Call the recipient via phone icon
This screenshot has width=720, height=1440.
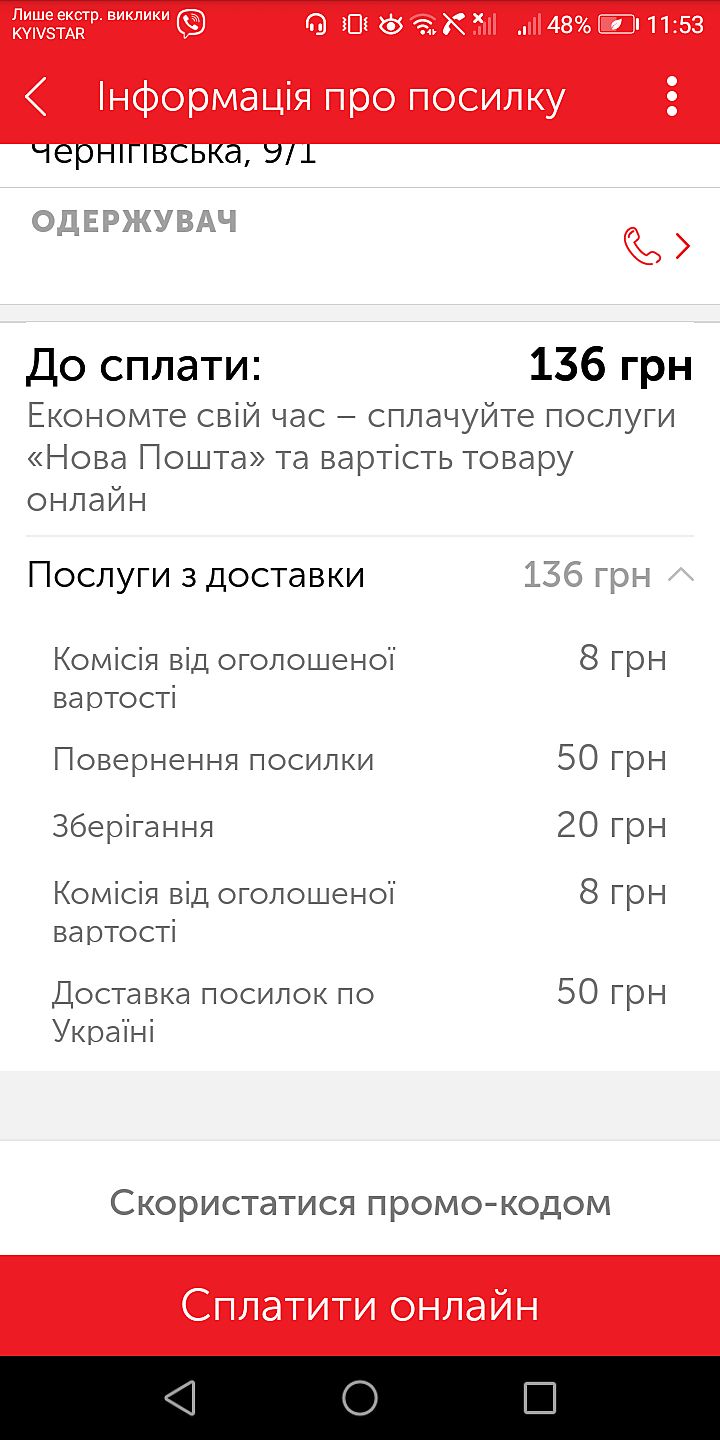[x=642, y=246]
